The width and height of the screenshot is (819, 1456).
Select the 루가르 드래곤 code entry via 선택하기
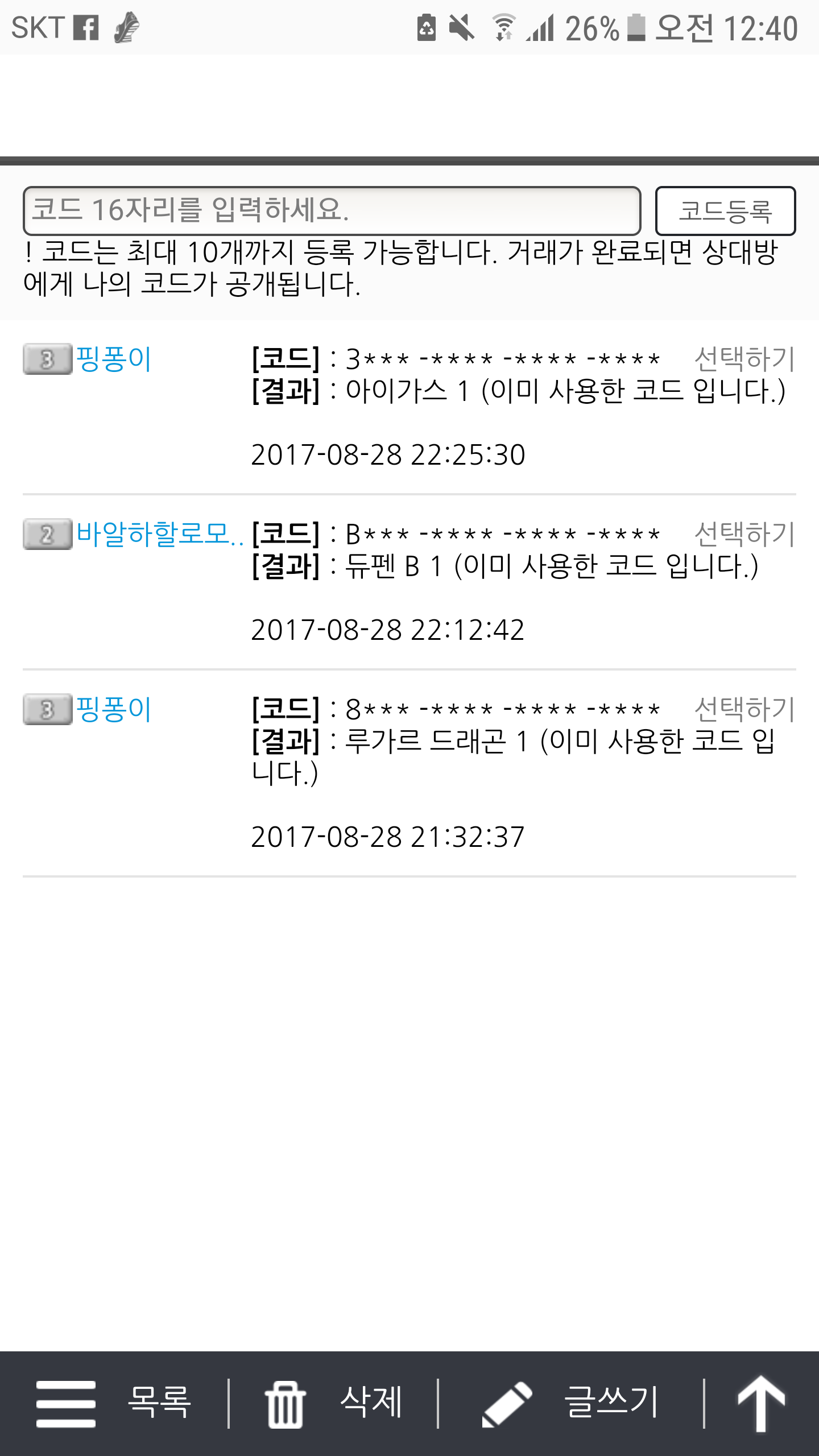744,709
